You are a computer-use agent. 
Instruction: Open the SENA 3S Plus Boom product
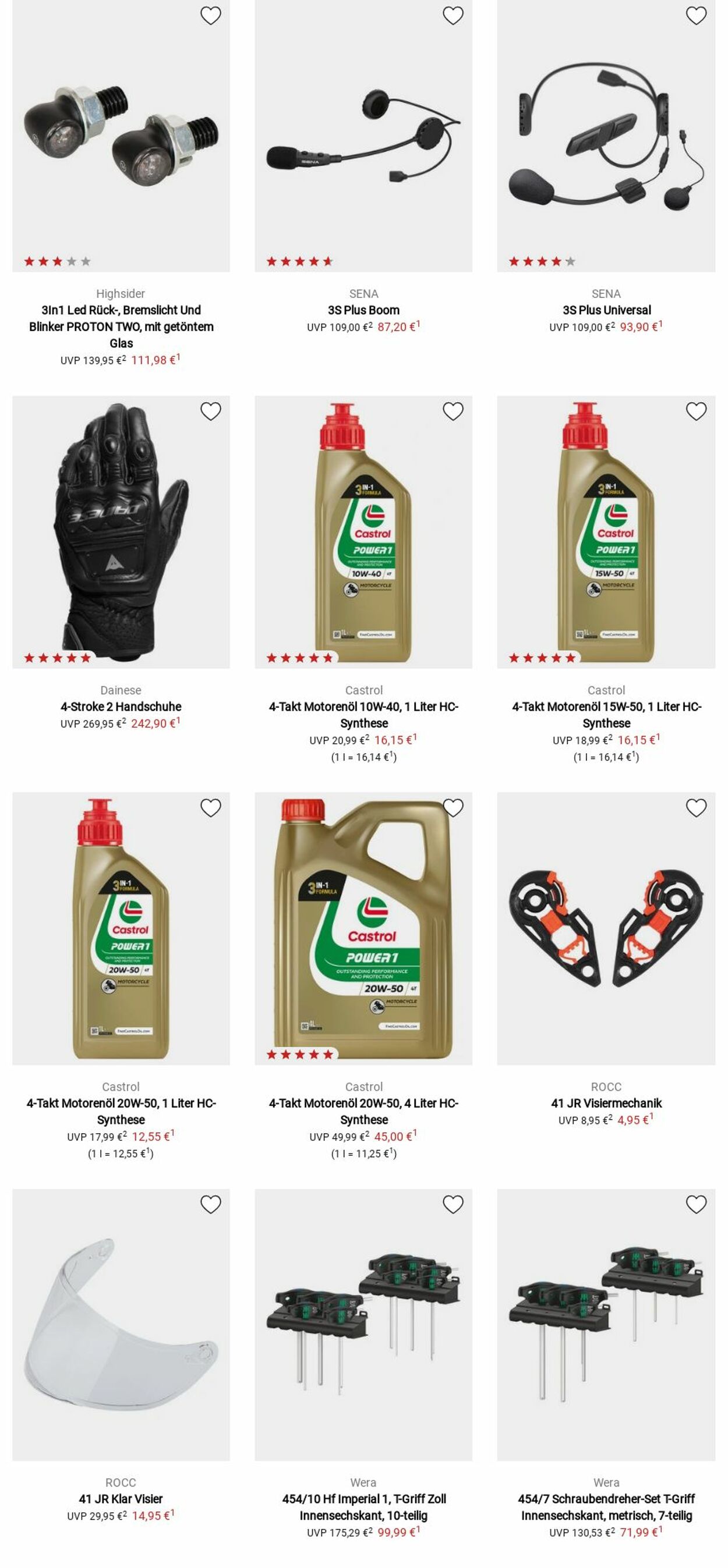(x=363, y=310)
